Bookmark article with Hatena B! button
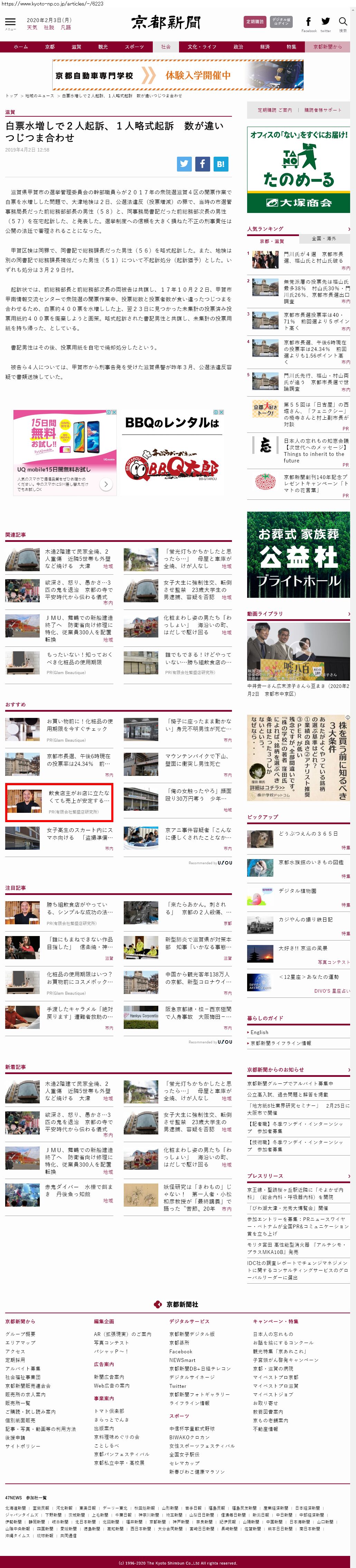 click(x=221, y=163)
